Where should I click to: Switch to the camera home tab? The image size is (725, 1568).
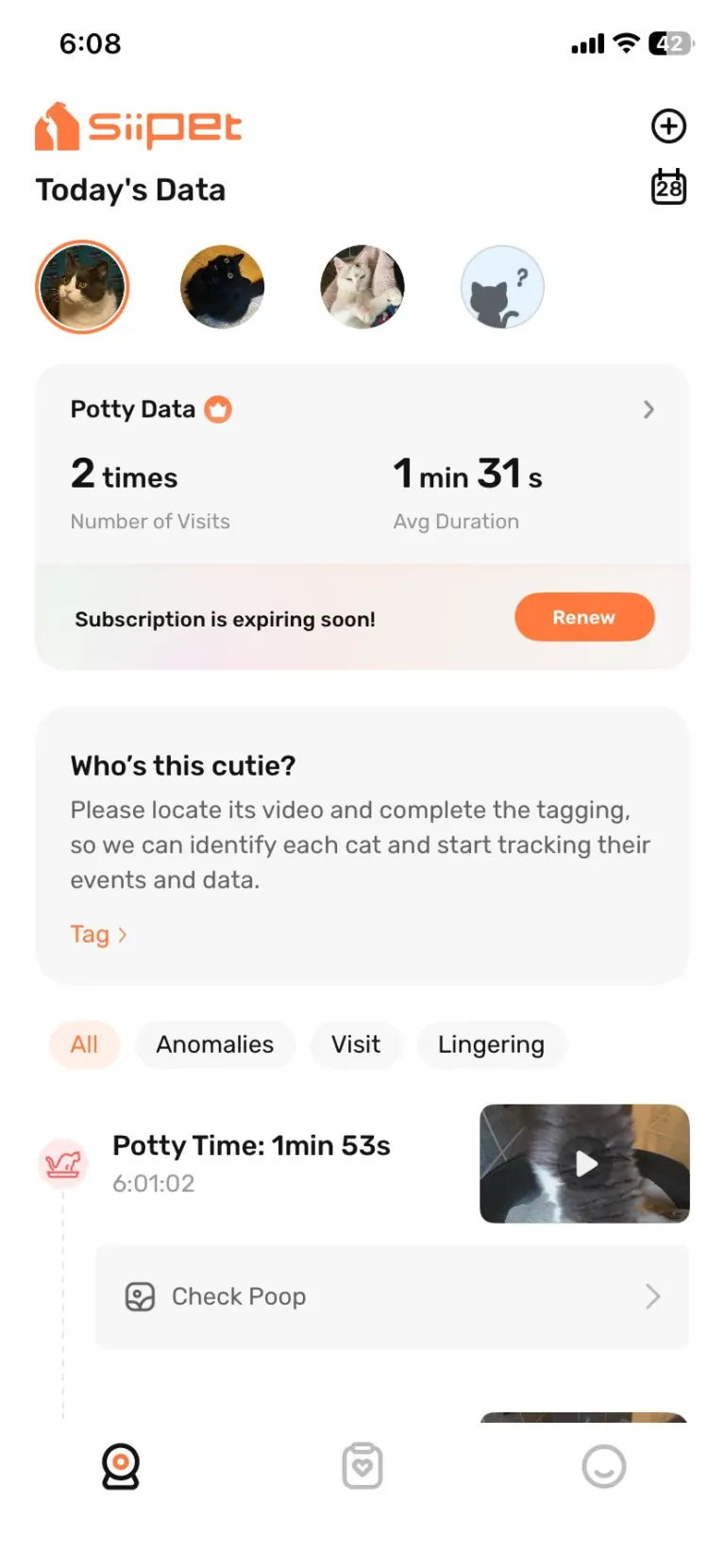pyautogui.click(x=121, y=1467)
